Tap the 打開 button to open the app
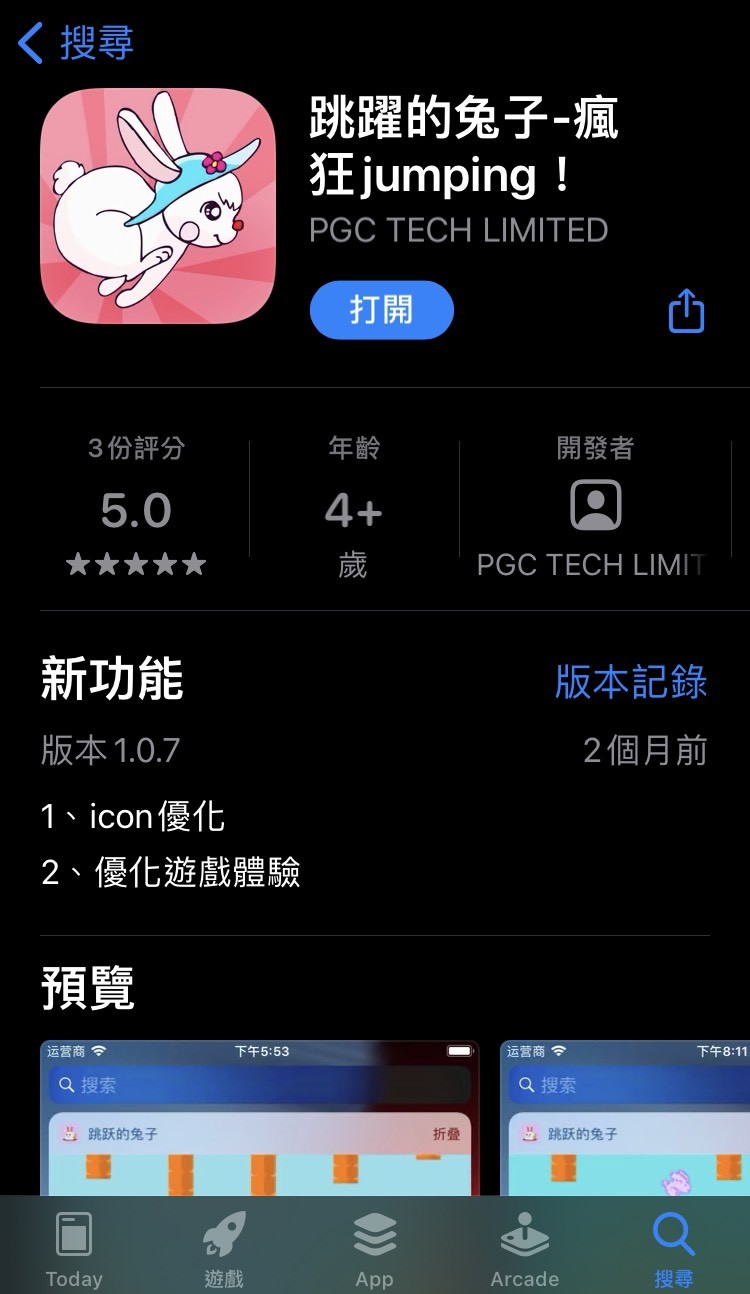 pos(381,310)
